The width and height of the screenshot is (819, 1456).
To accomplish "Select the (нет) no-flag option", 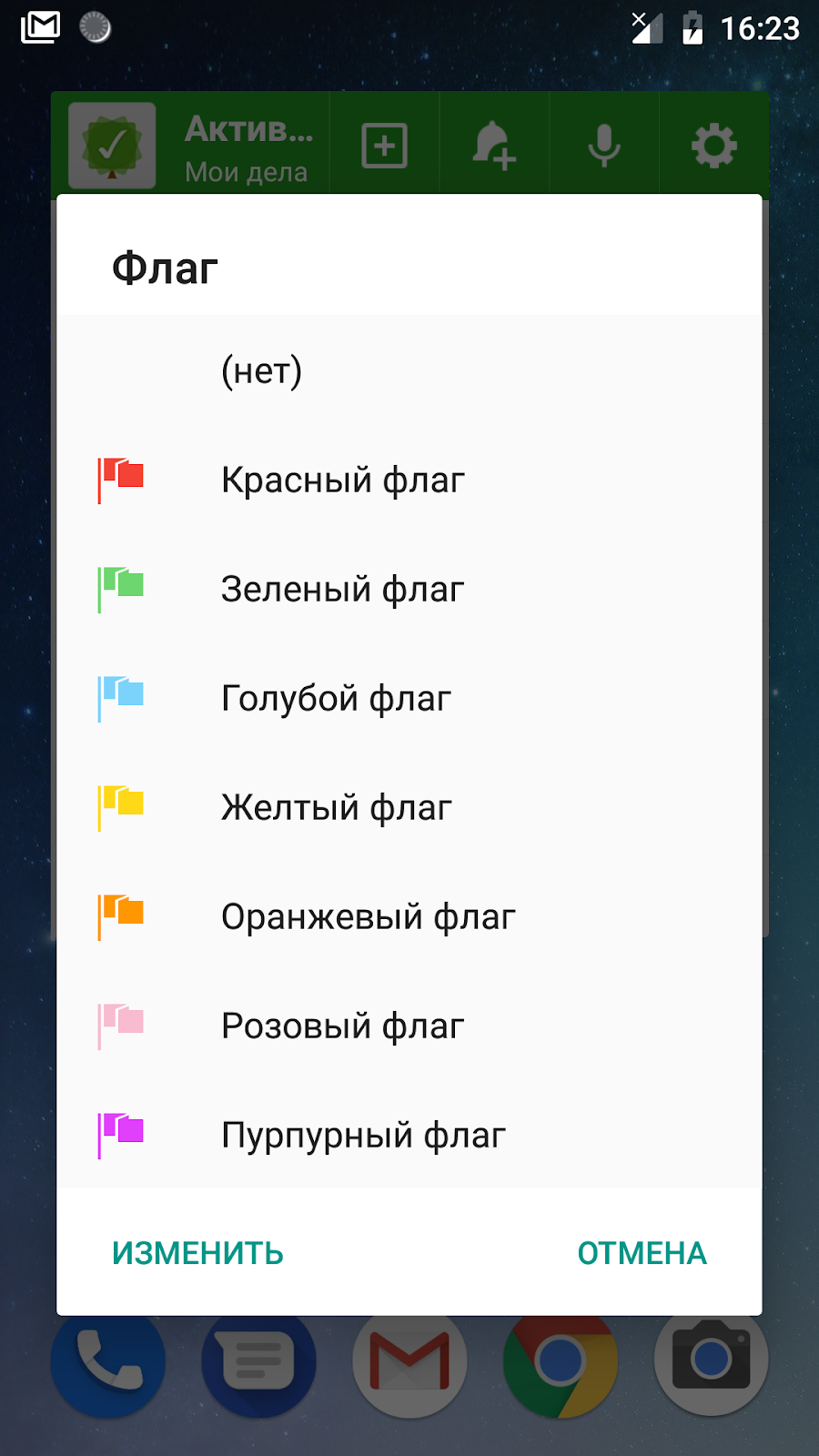I will [x=409, y=370].
